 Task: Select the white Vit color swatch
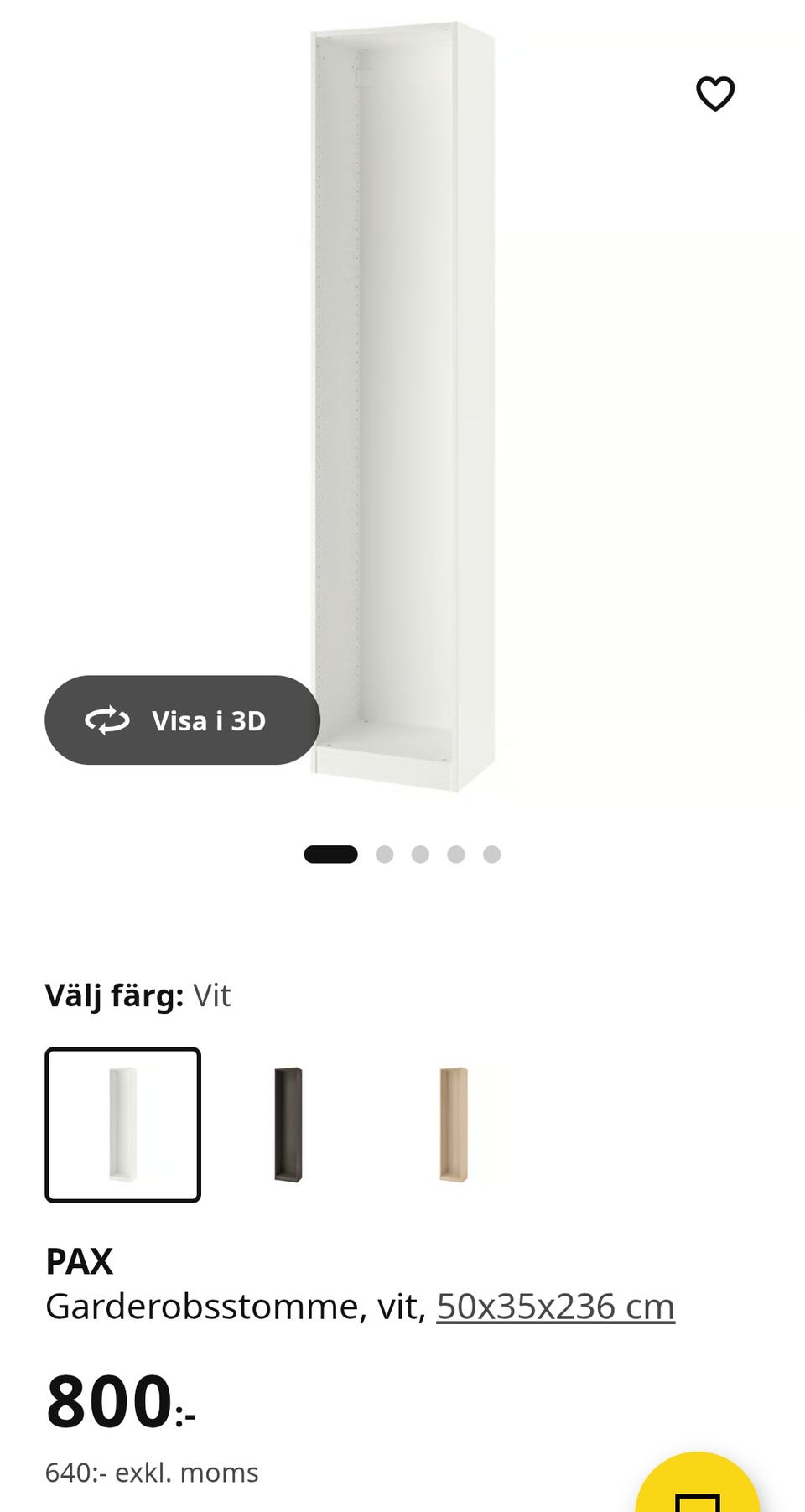point(122,1124)
